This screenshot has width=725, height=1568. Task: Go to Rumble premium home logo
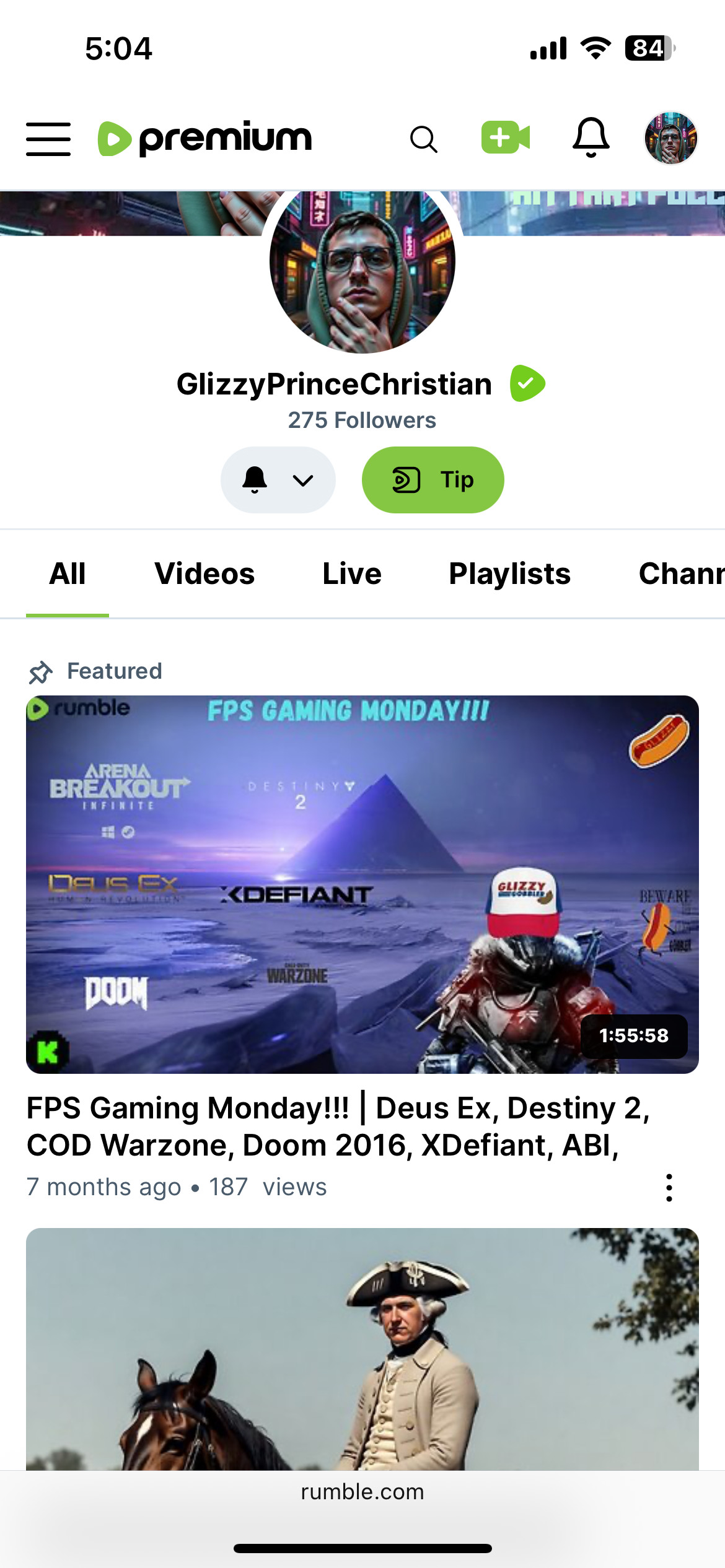click(205, 139)
